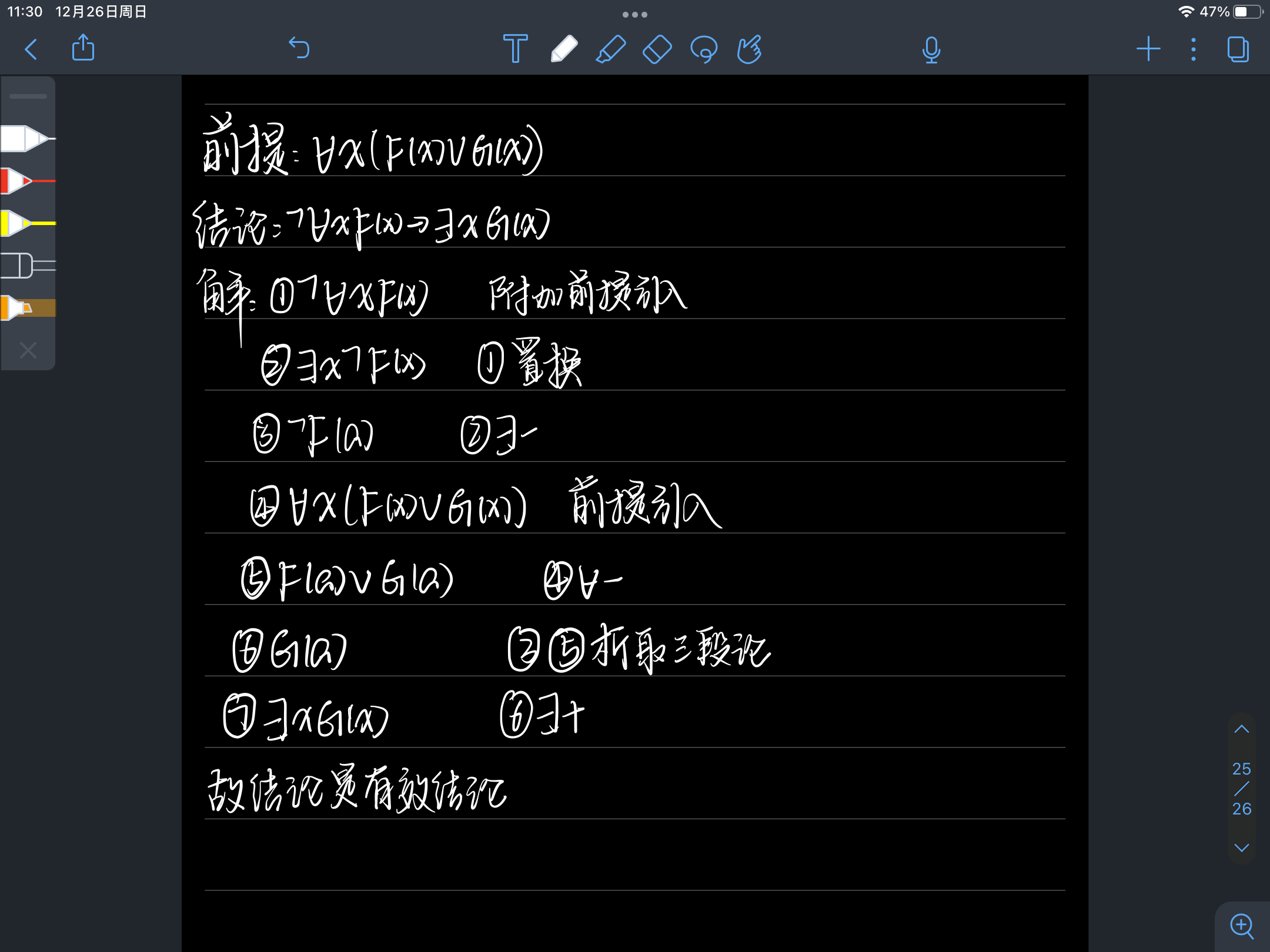Select the text tool
The width and height of the screenshot is (1270, 952).
point(515,49)
